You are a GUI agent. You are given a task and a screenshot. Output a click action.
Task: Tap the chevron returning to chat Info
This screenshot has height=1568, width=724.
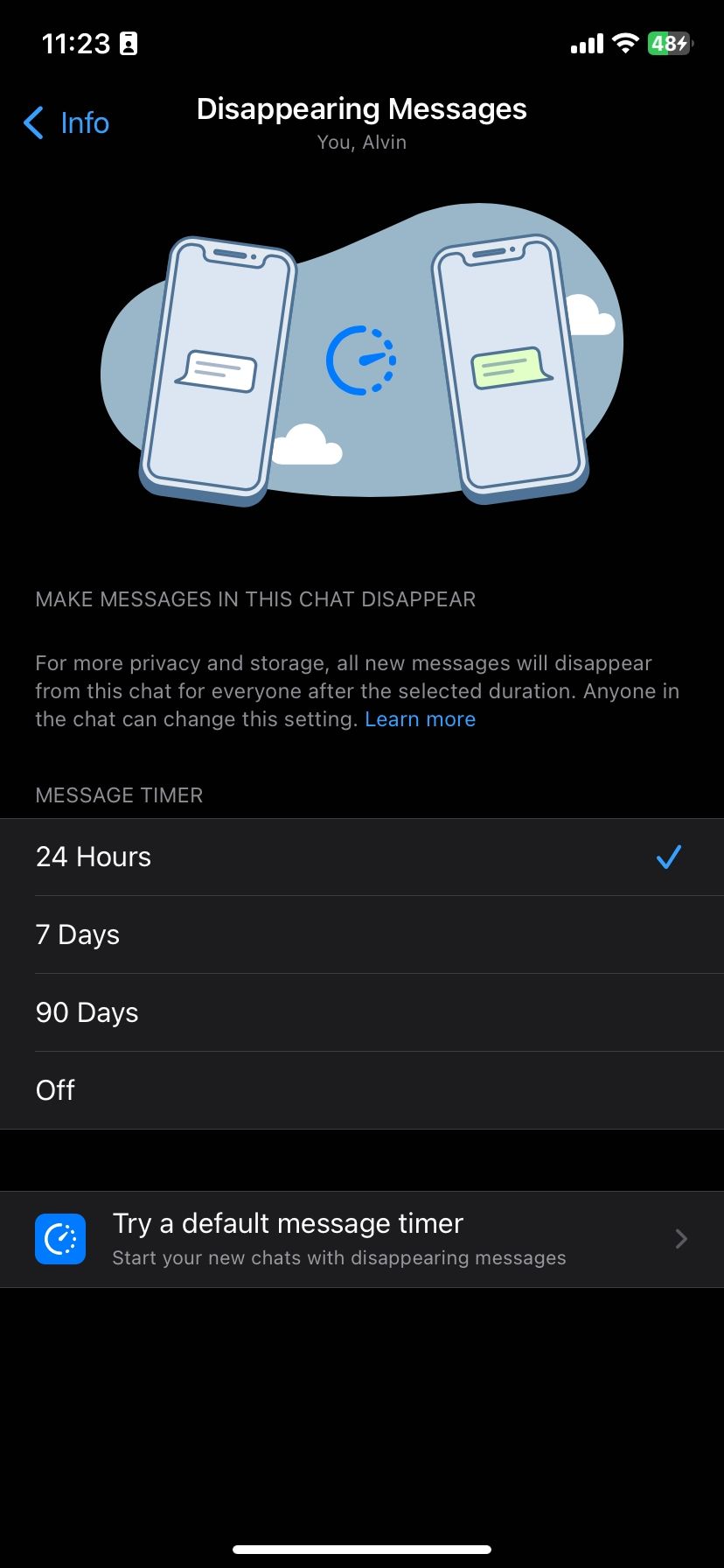tap(32, 123)
